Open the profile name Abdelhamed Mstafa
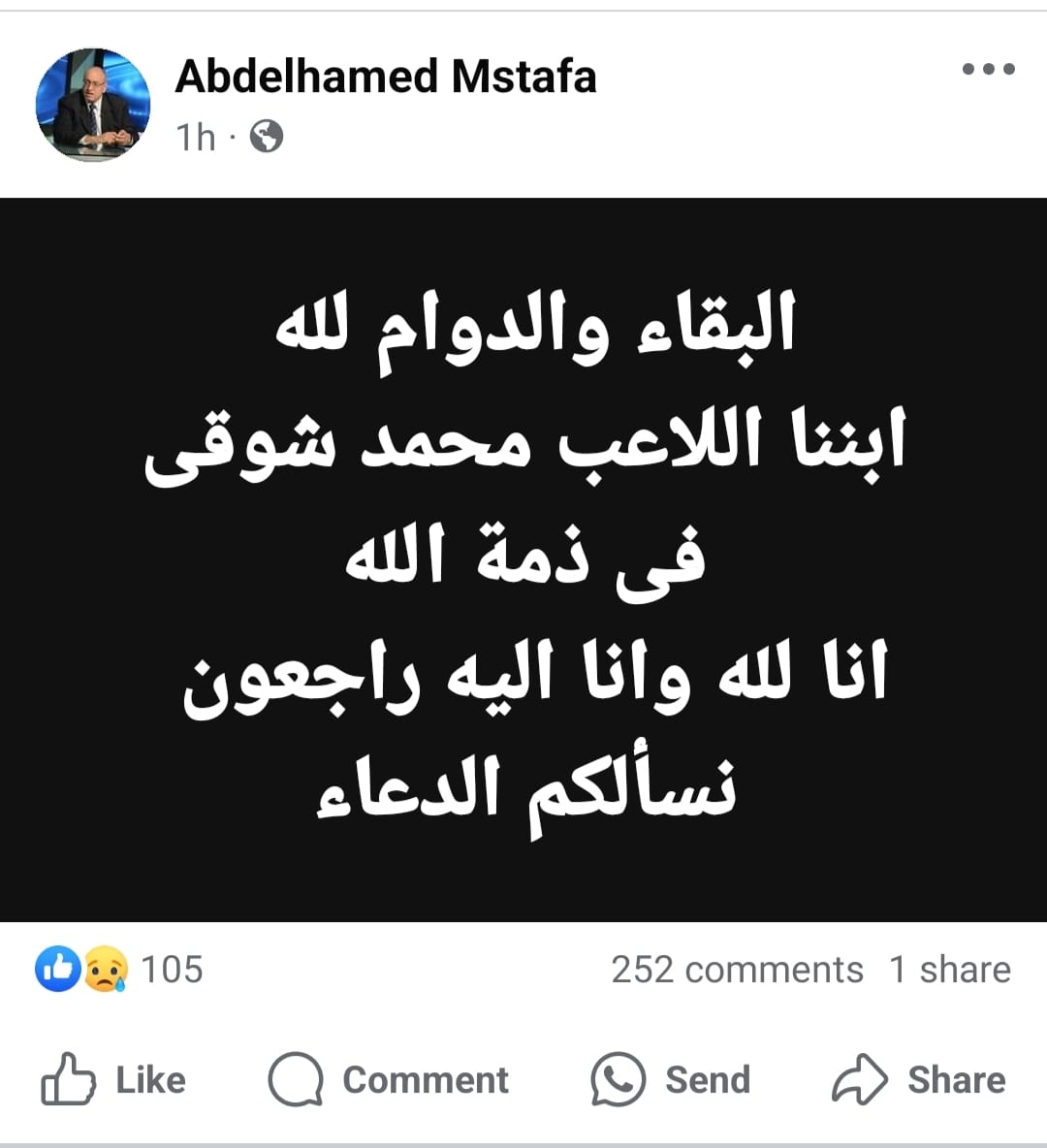Screen dimensions: 1047x1148 tap(385, 76)
